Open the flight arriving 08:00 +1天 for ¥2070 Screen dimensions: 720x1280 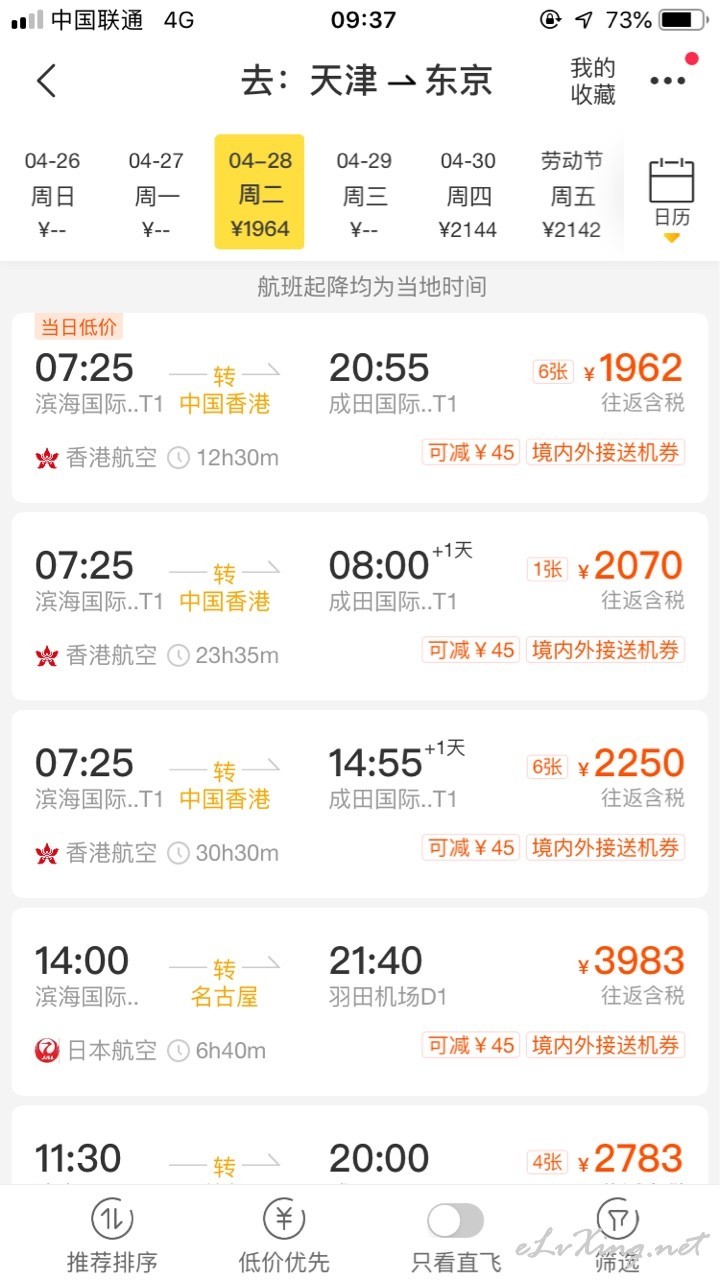[x=360, y=606]
